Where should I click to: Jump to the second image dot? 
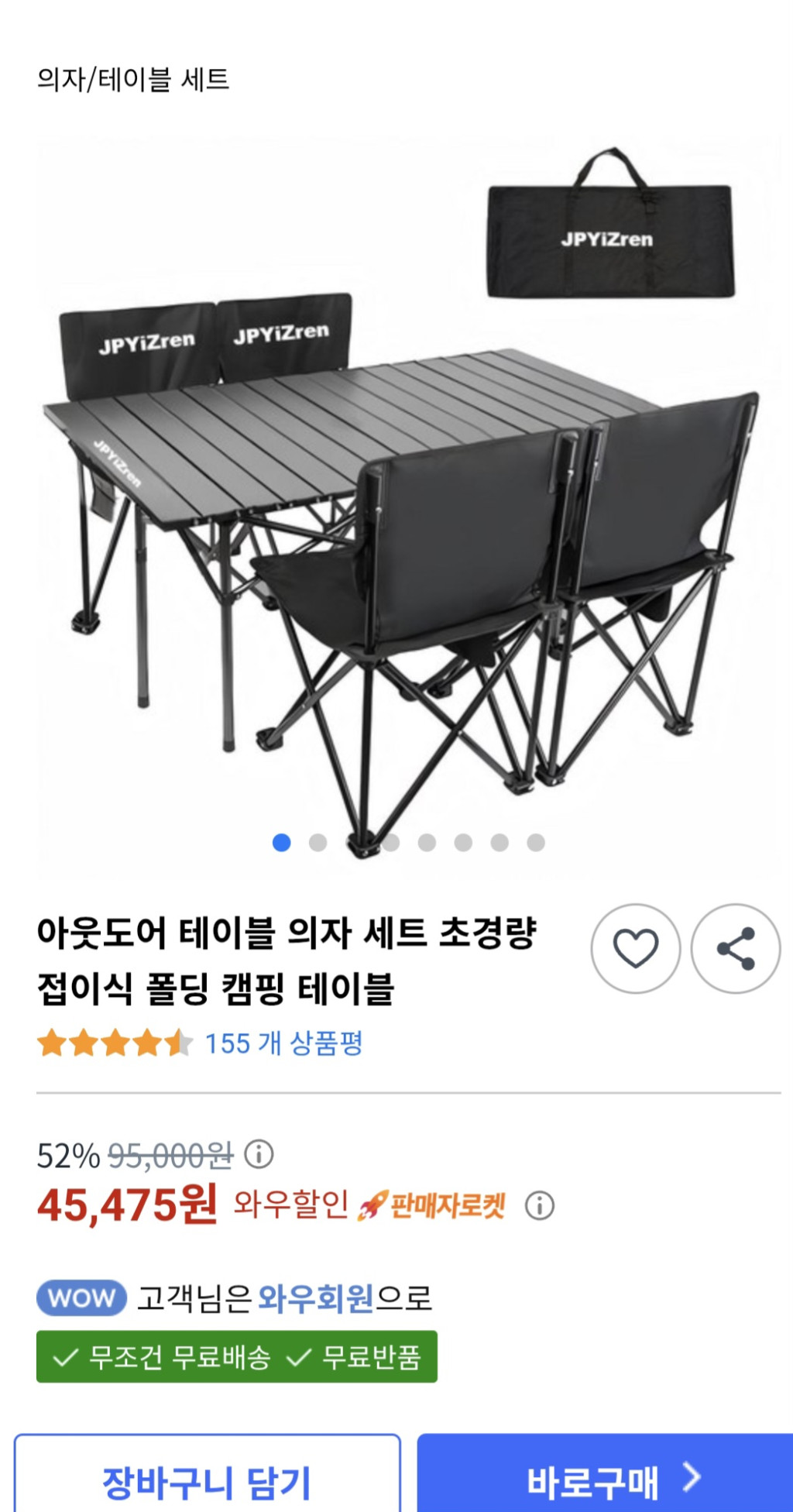[318, 843]
